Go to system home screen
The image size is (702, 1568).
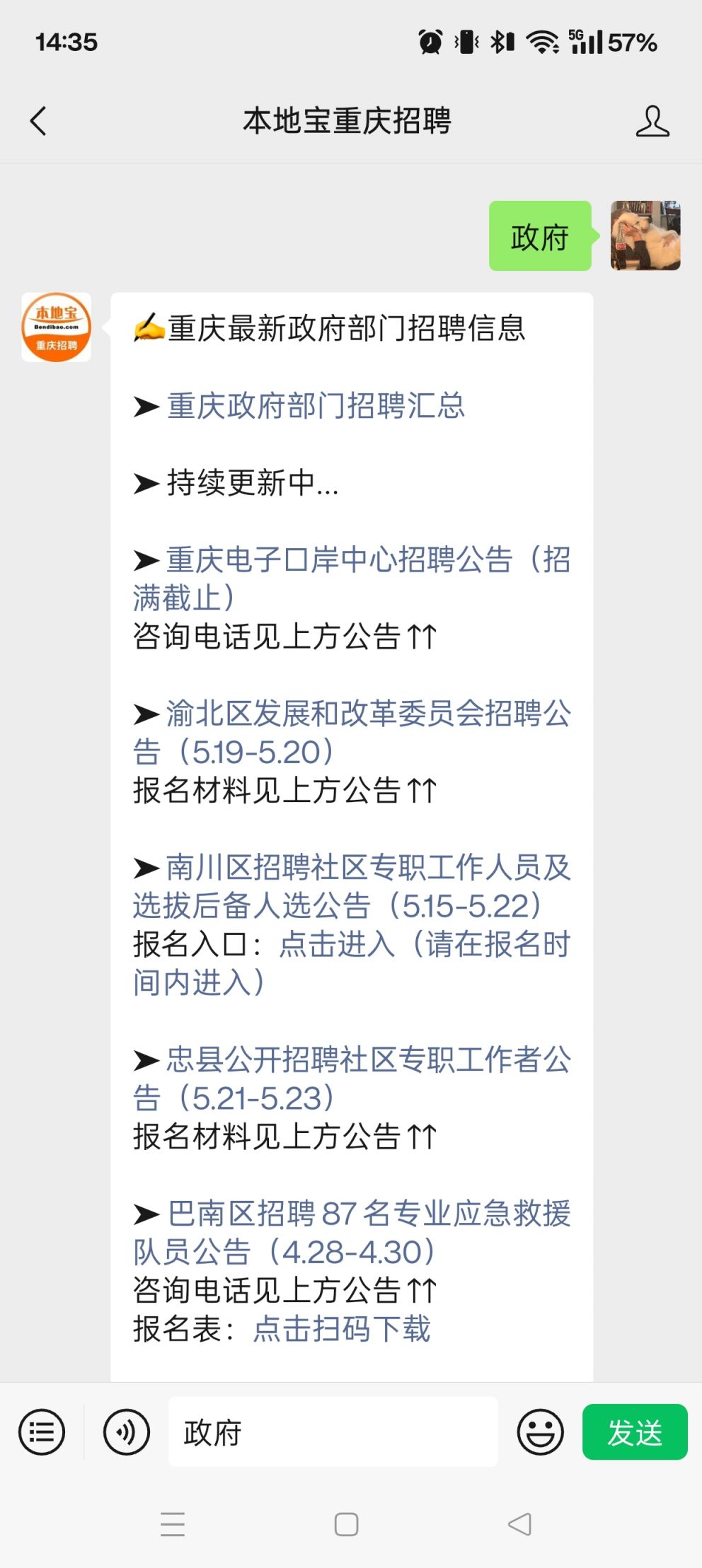coord(346,1524)
